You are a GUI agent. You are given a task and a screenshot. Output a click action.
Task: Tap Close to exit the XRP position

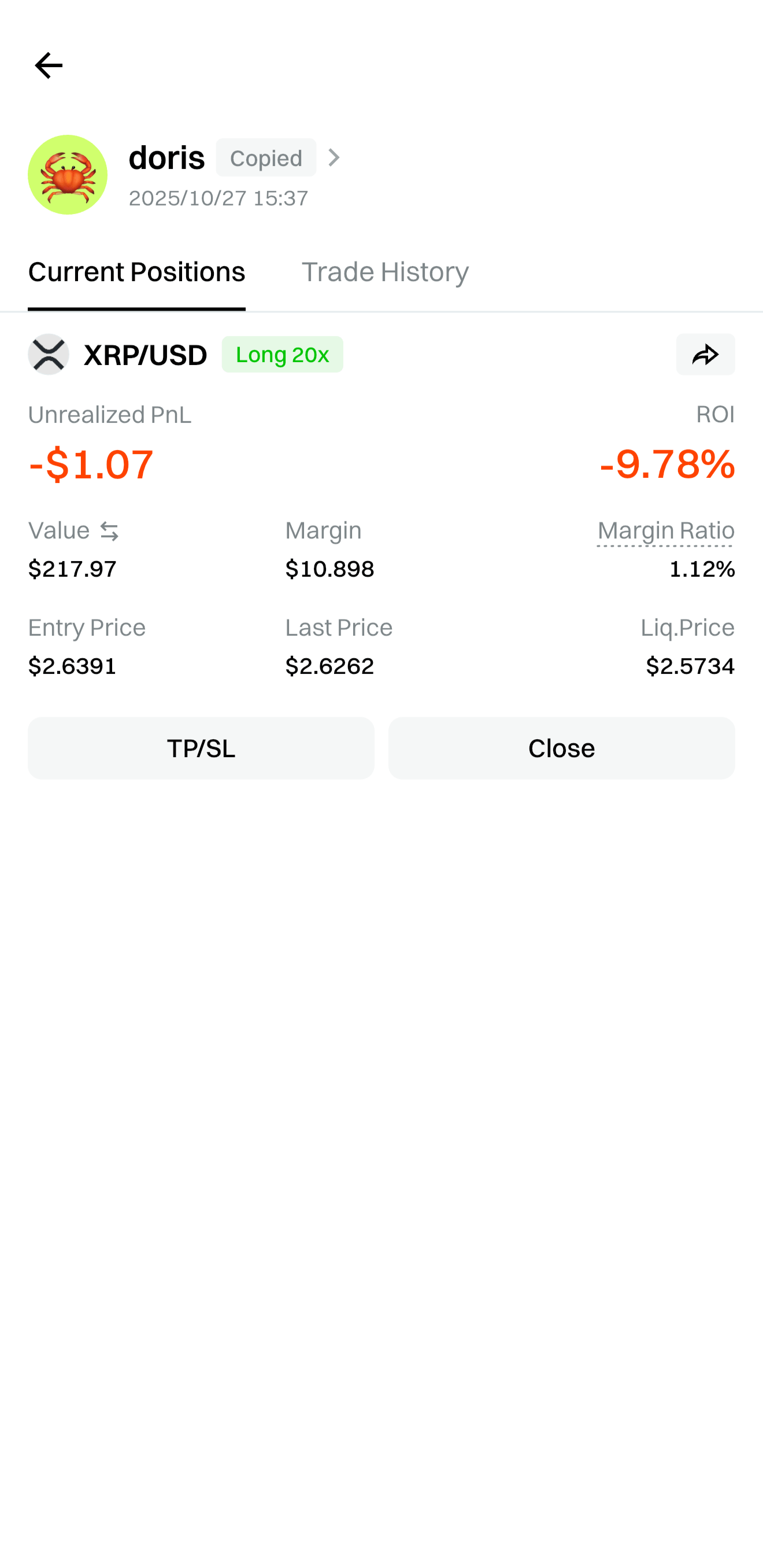[x=561, y=747]
